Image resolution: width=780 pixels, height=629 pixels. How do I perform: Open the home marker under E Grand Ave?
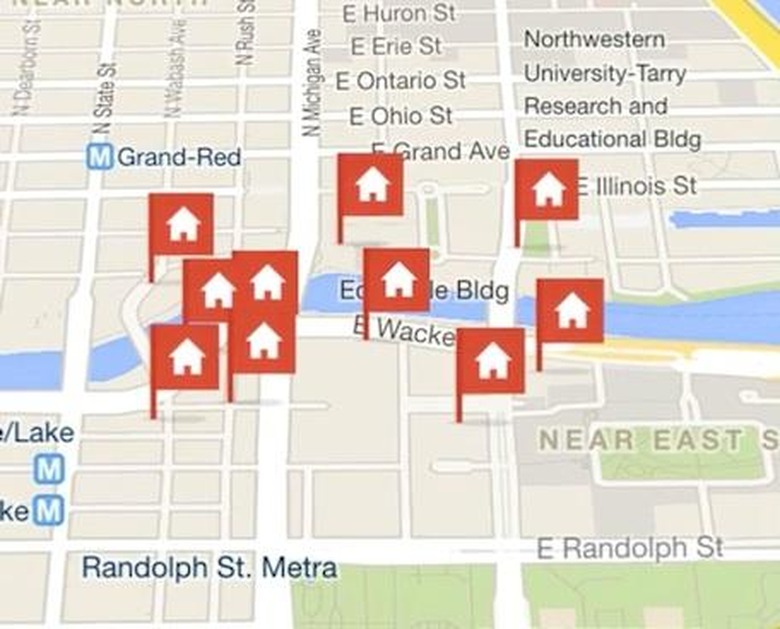pyautogui.click(x=372, y=184)
